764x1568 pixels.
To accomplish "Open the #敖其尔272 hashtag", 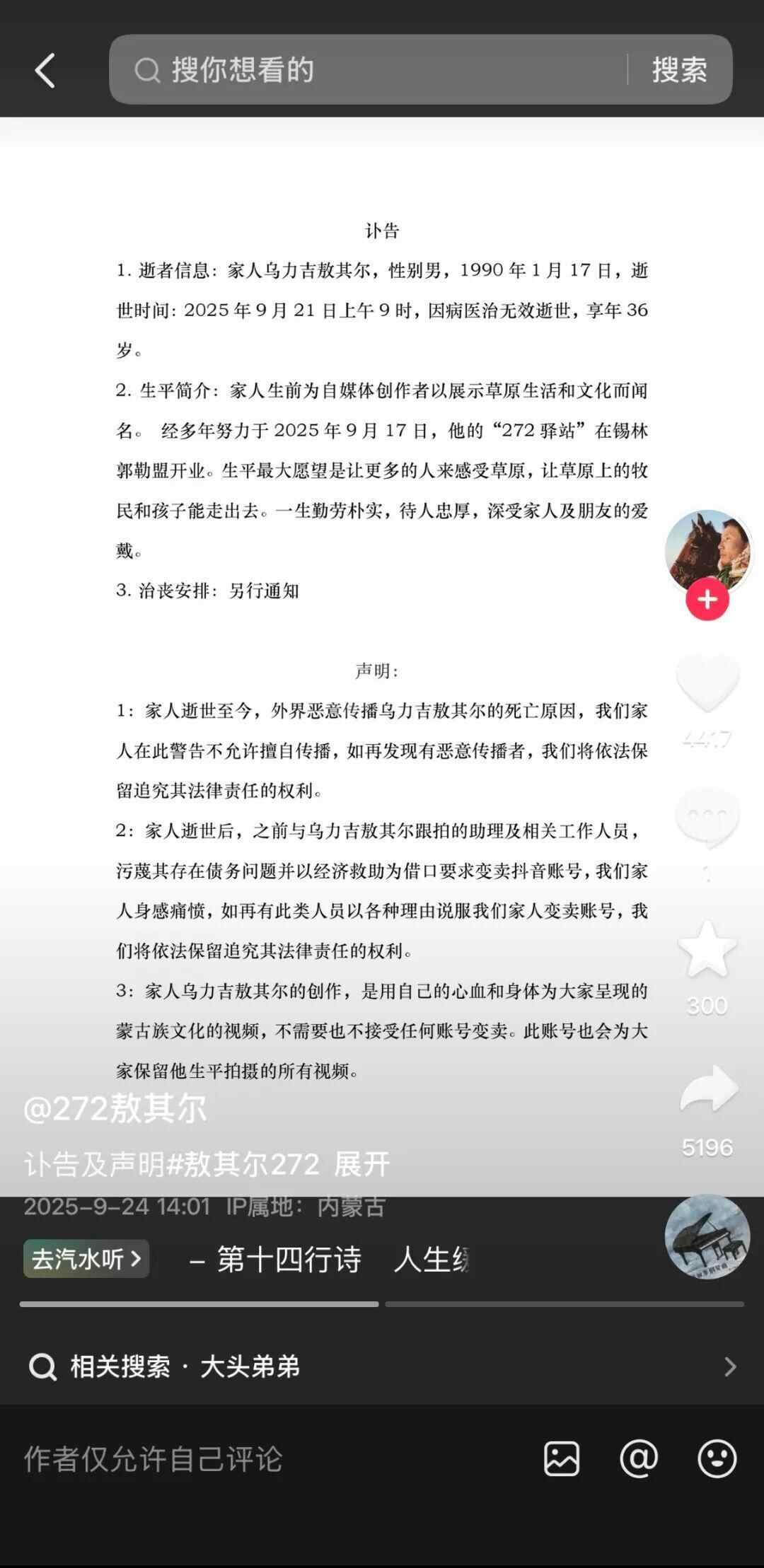I will pyautogui.click(x=243, y=1164).
